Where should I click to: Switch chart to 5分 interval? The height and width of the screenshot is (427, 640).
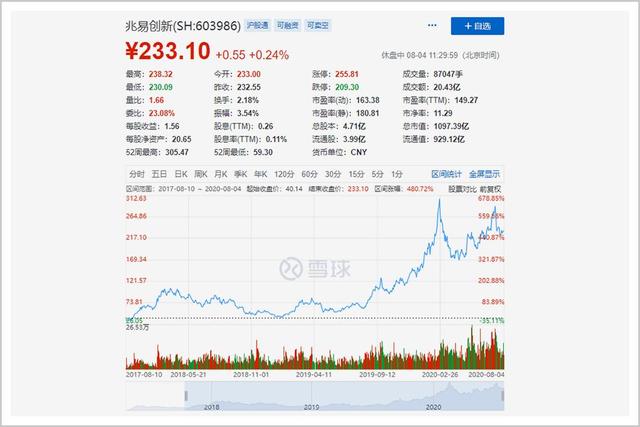[378, 174]
